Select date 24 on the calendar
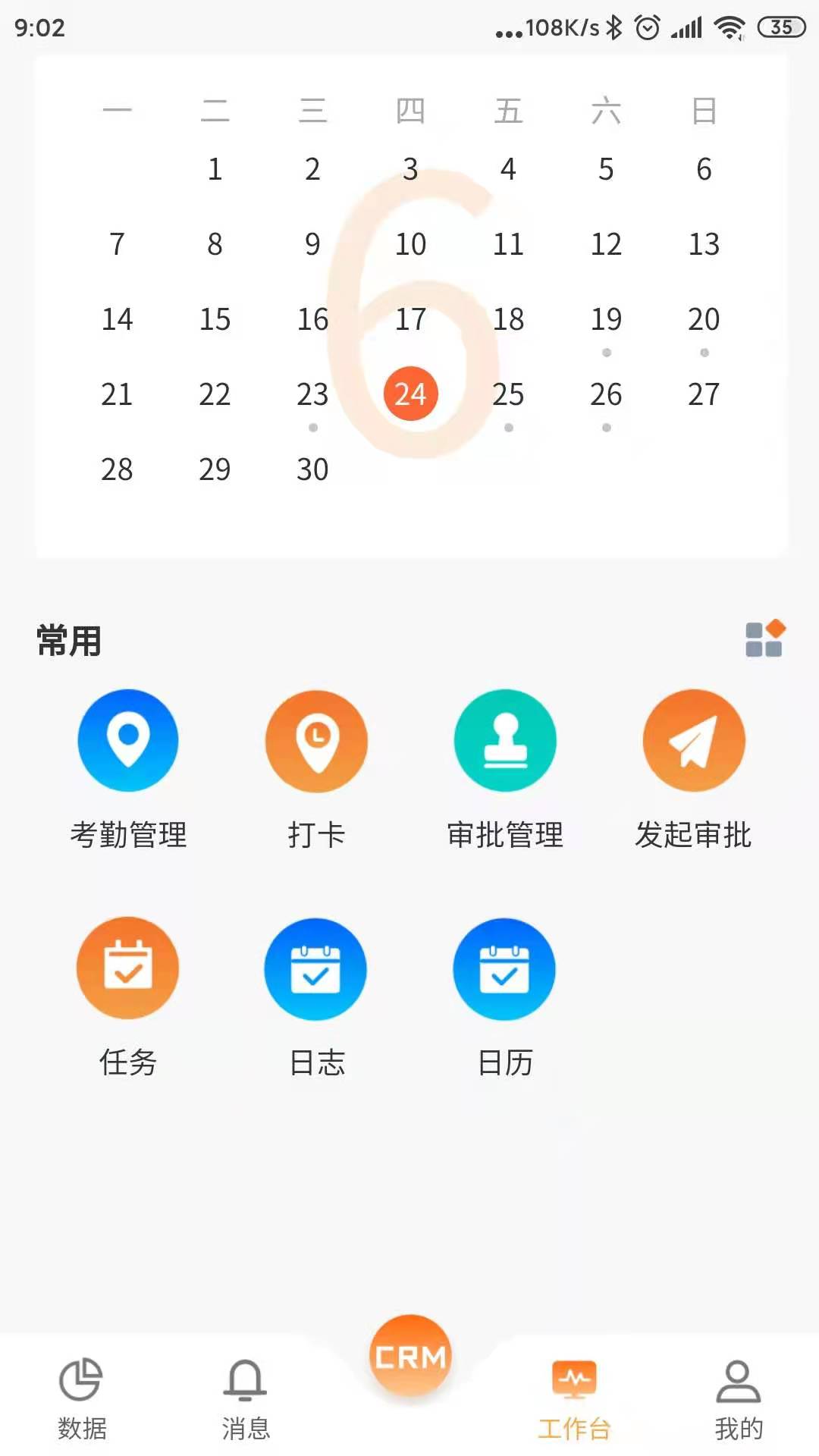Screen dimensions: 819x1456 410,394
